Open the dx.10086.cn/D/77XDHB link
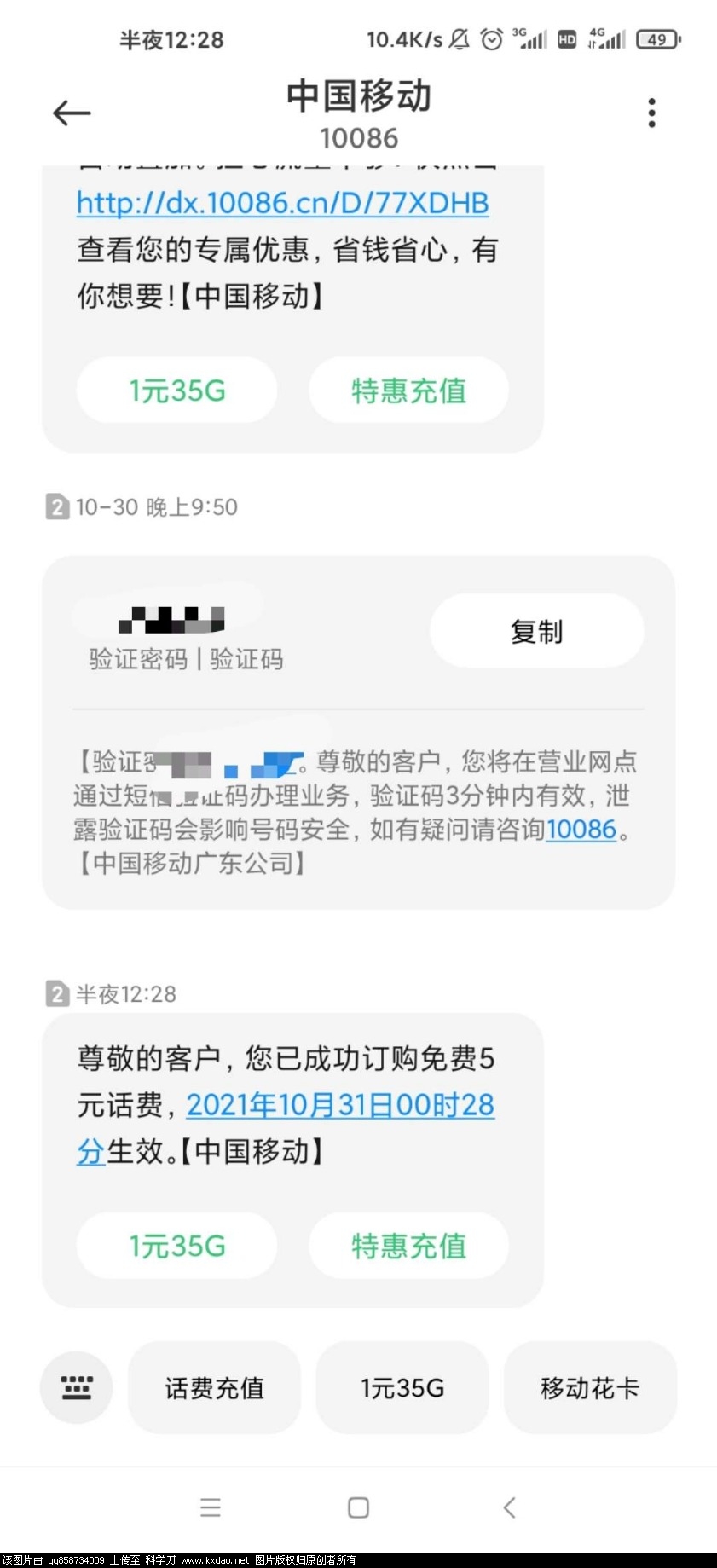Screen dimensions: 717x1568 point(282,203)
